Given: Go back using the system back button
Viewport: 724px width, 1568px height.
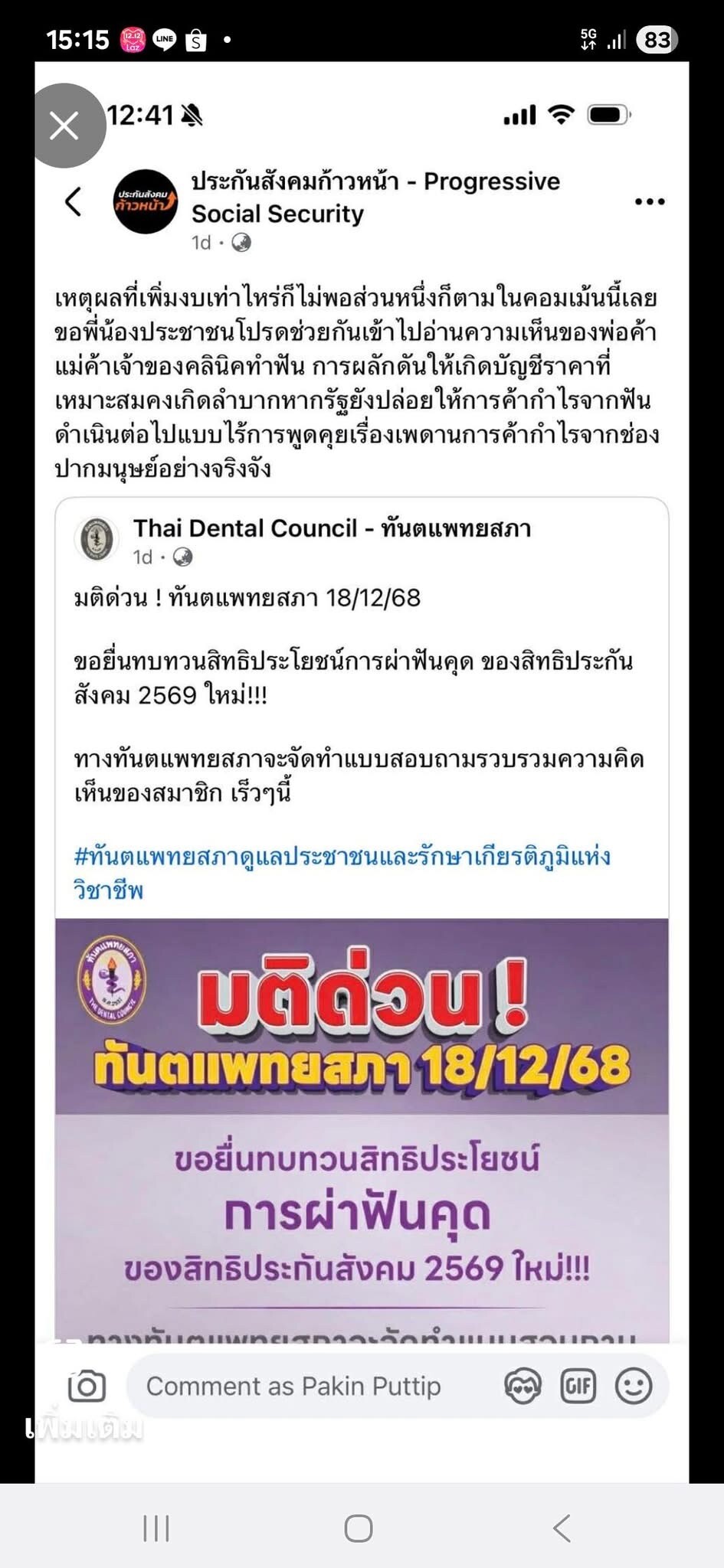Looking at the screenshot, I should coord(562,1528).
